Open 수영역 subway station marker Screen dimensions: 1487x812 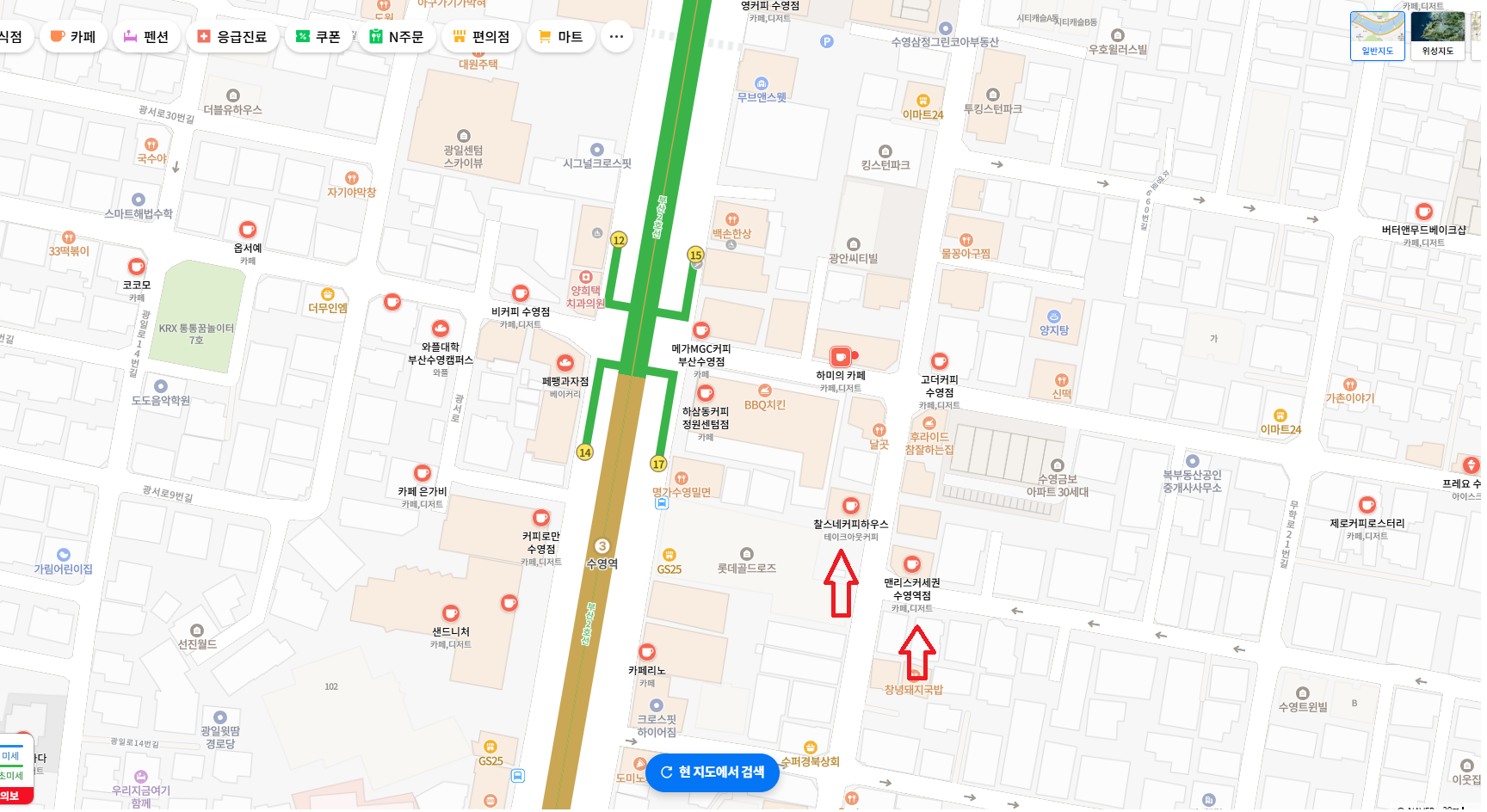pyautogui.click(x=602, y=547)
